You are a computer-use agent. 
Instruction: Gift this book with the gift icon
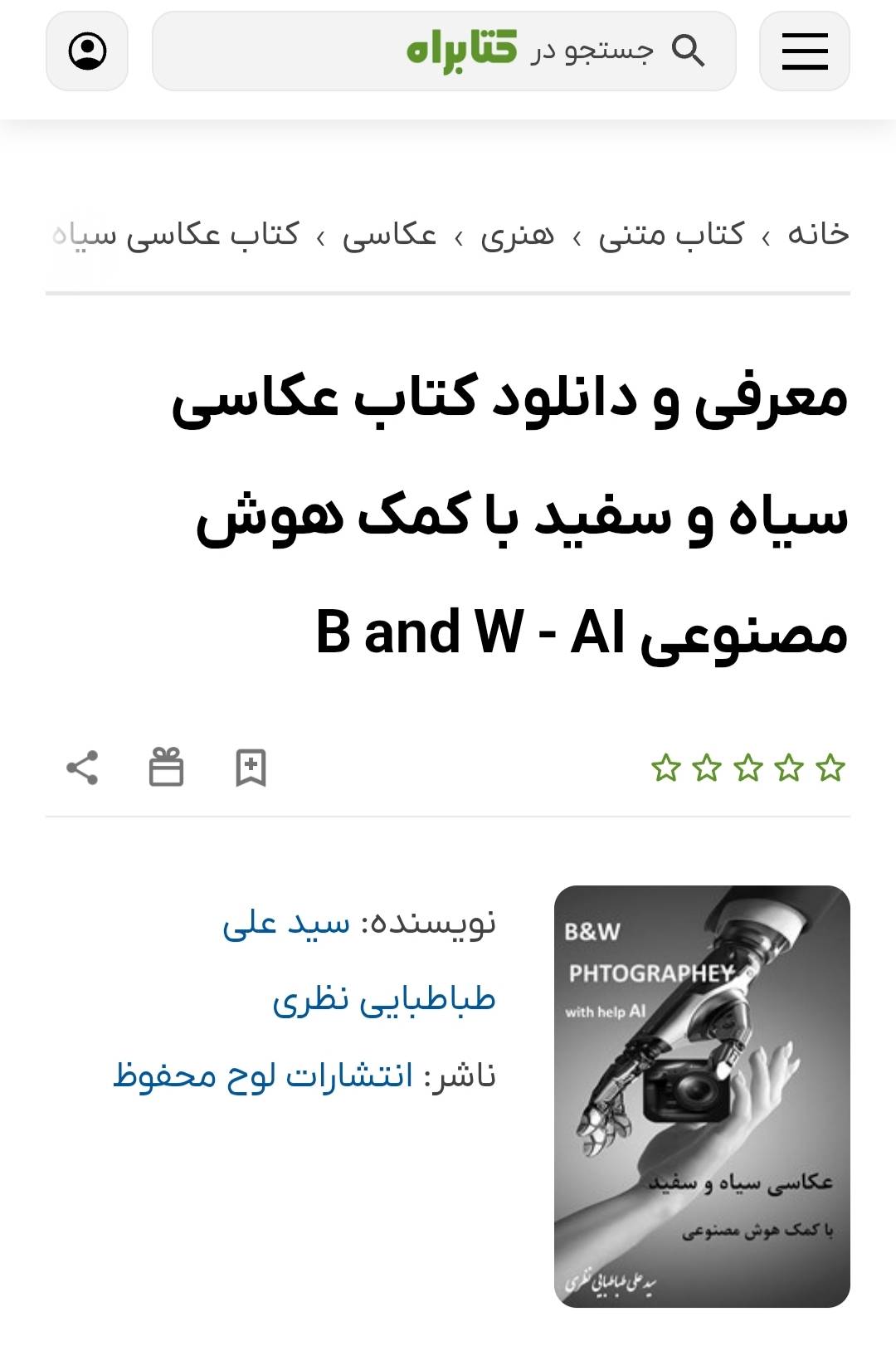(166, 768)
